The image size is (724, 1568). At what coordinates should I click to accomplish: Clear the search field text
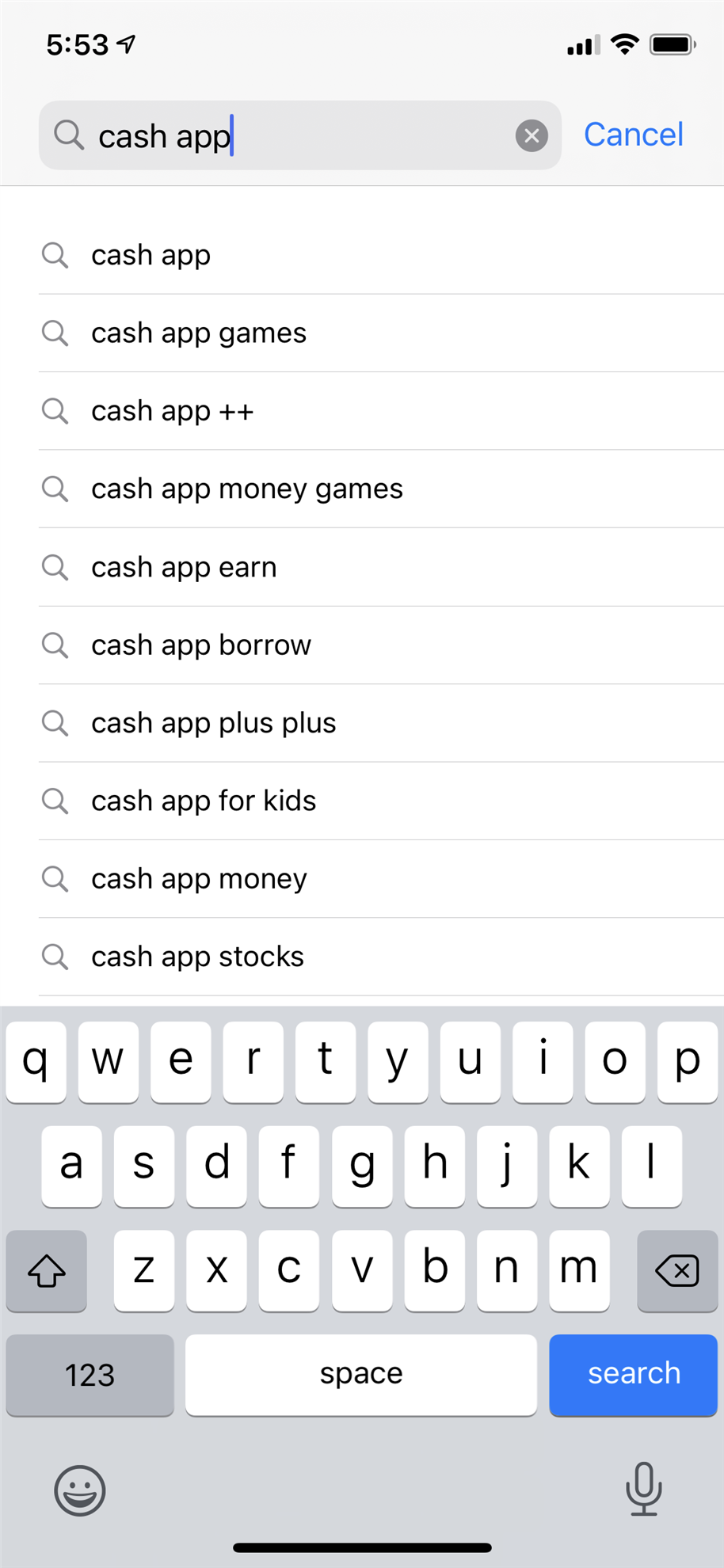click(532, 136)
